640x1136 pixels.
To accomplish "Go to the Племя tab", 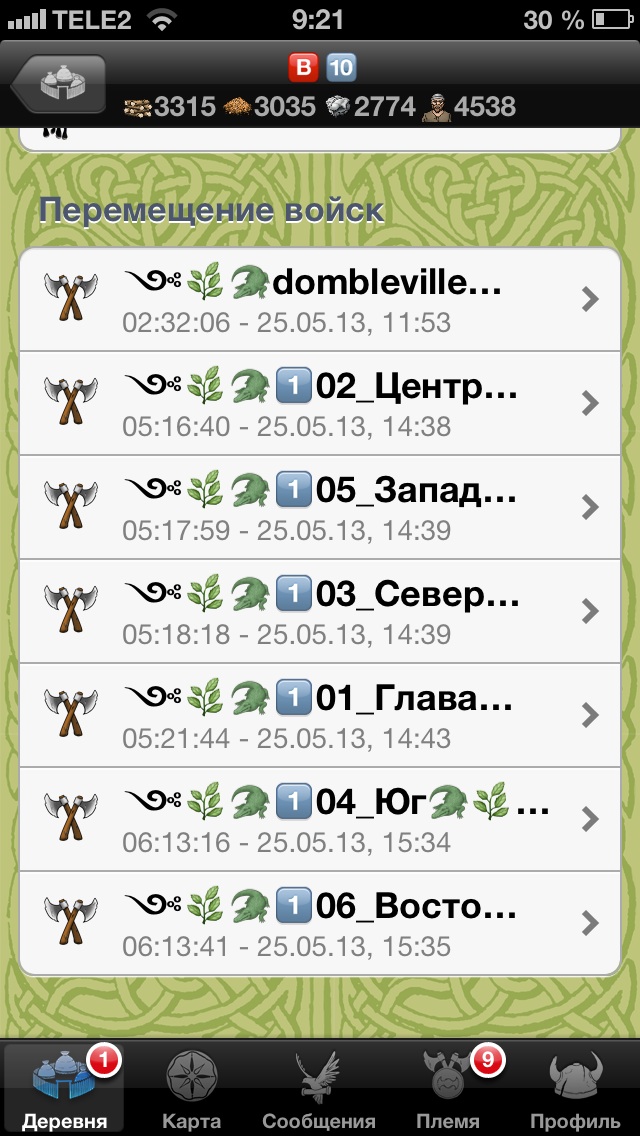I will point(449,1088).
